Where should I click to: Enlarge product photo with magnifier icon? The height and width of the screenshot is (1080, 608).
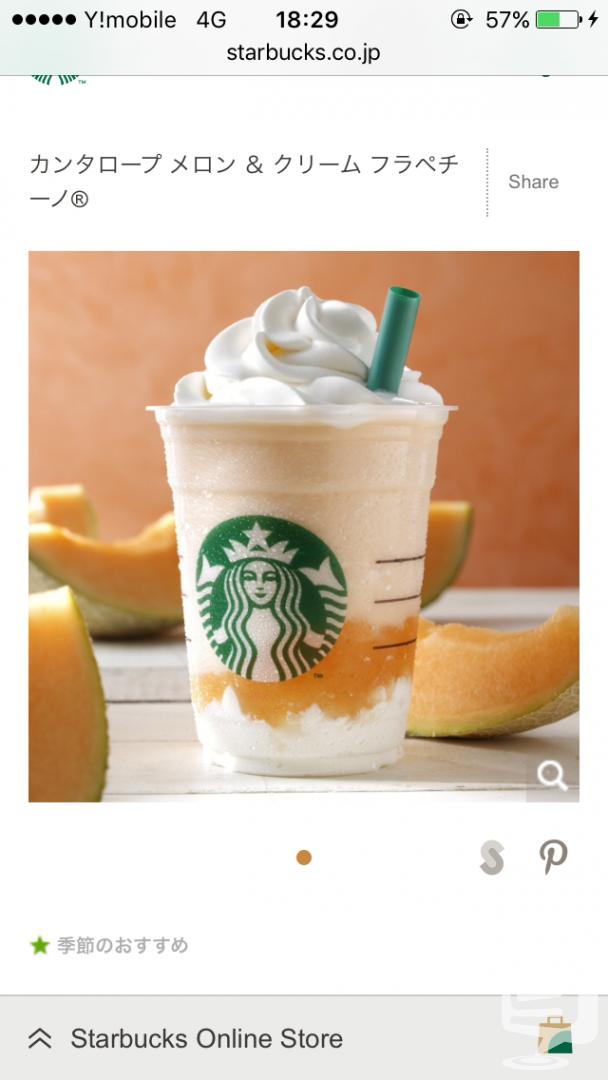click(552, 776)
